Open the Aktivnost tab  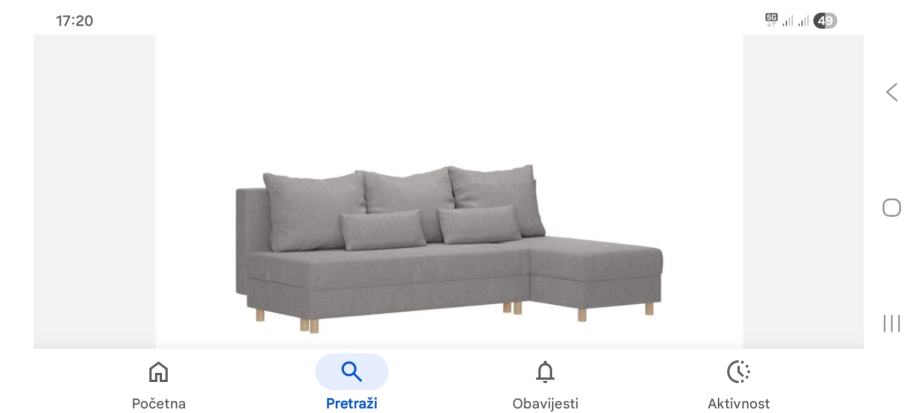pyautogui.click(x=738, y=384)
